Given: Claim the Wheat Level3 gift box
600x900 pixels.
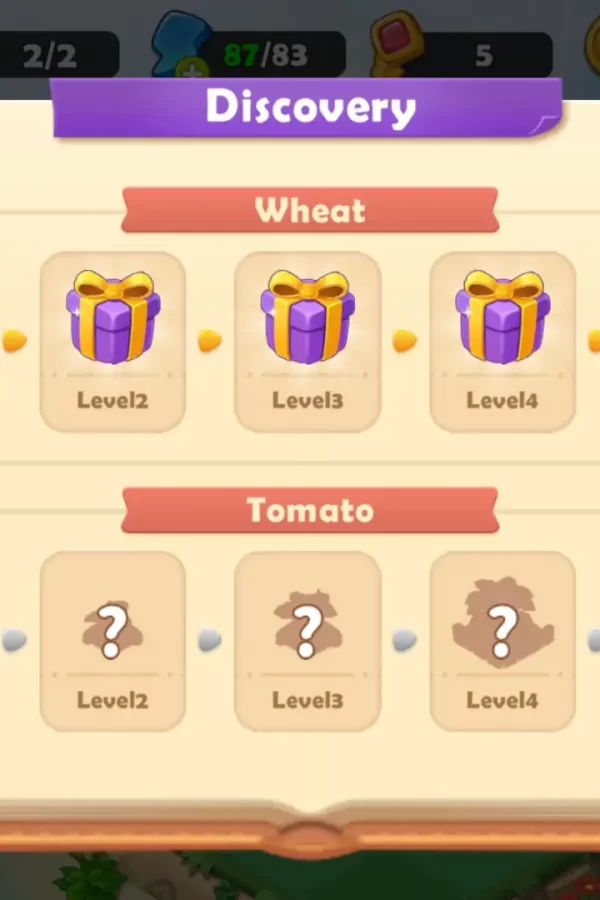Looking at the screenshot, I should (307, 322).
